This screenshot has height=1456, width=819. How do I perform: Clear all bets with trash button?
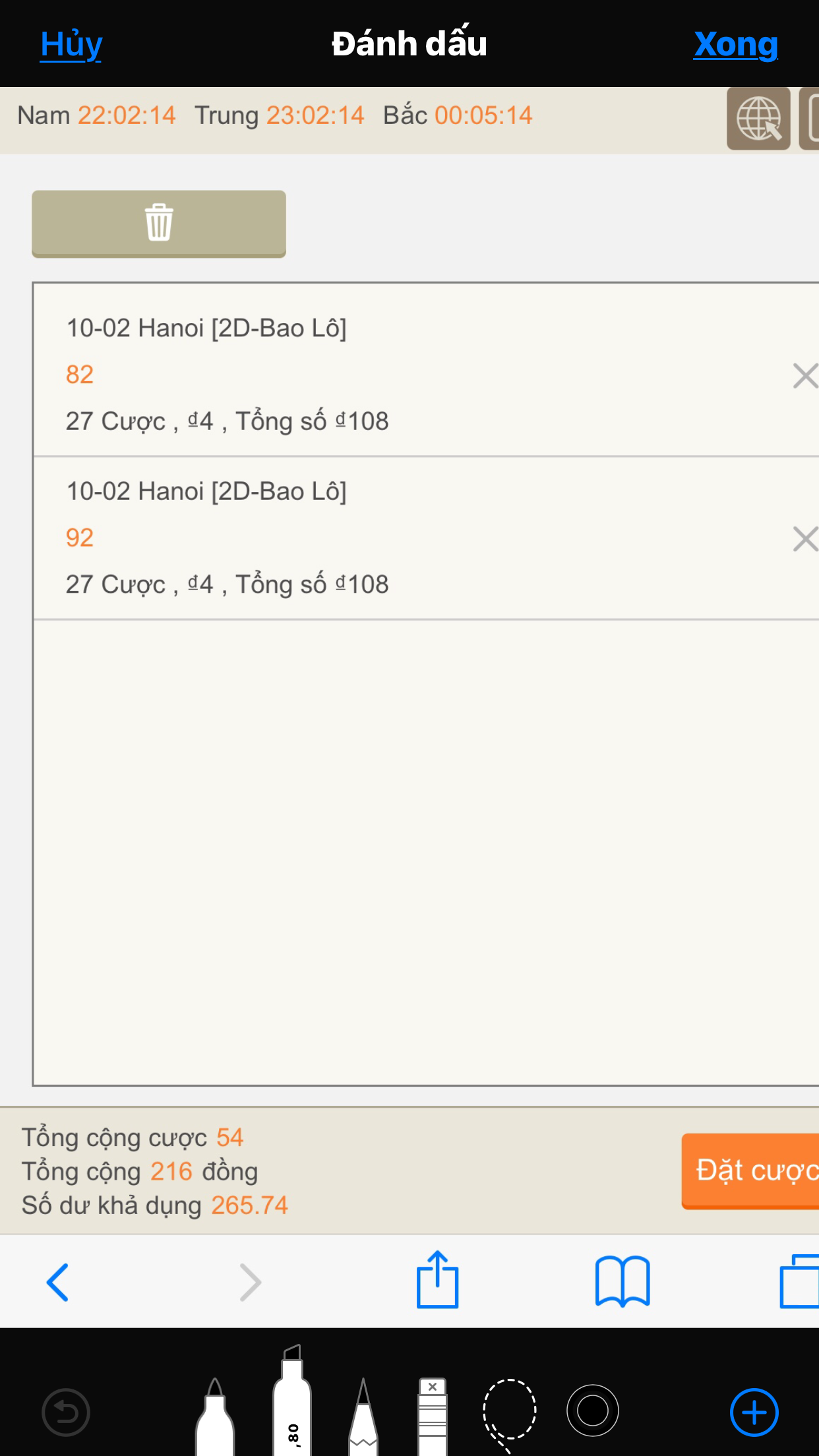pos(159,224)
